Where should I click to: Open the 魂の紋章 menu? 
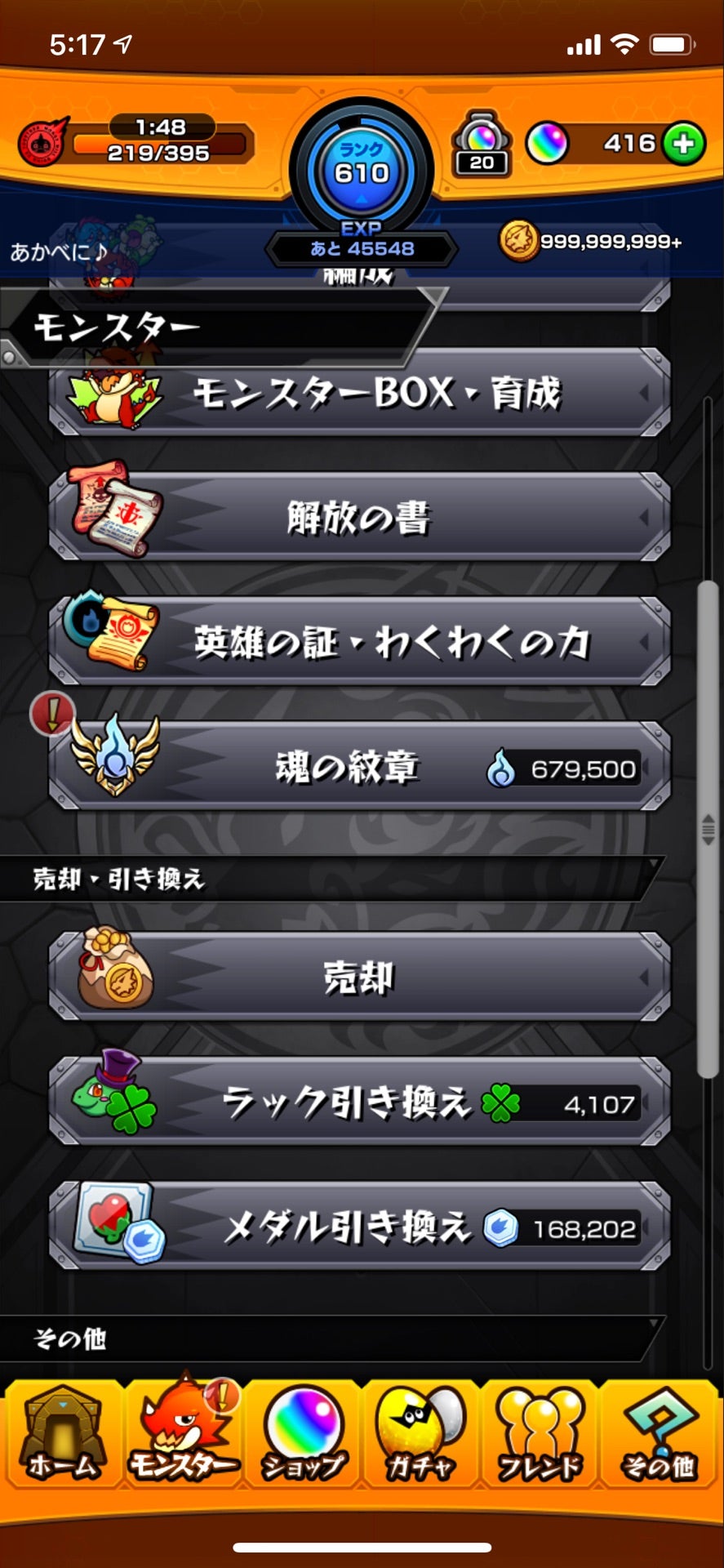359,768
